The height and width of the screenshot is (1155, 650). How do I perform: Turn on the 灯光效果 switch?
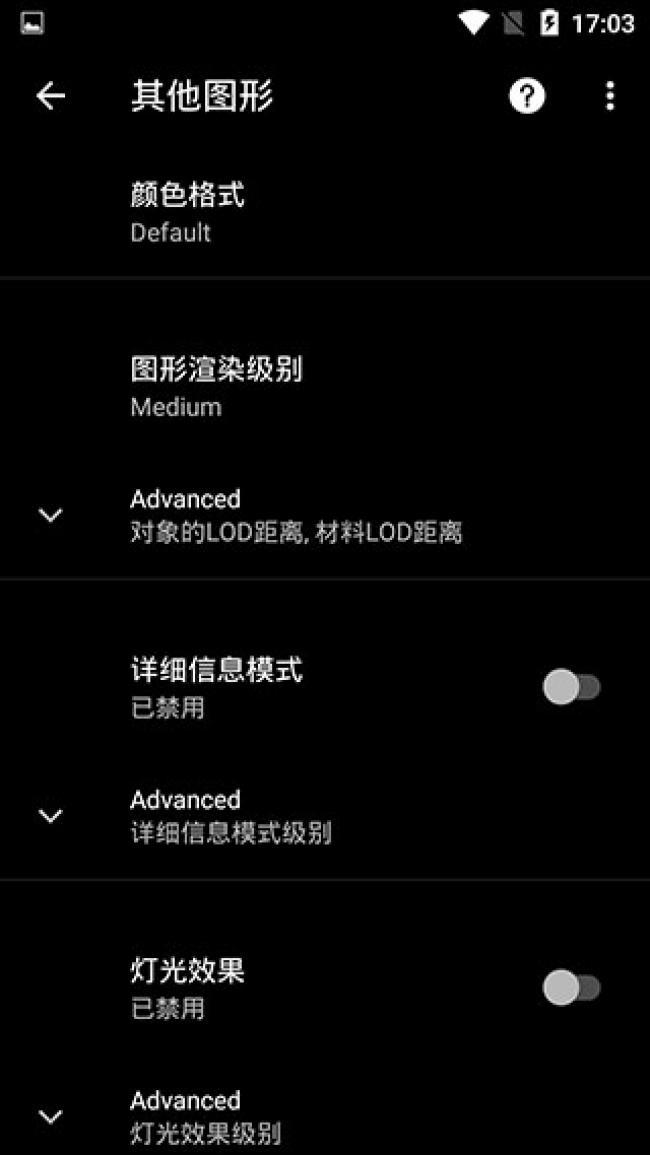tap(571, 988)
